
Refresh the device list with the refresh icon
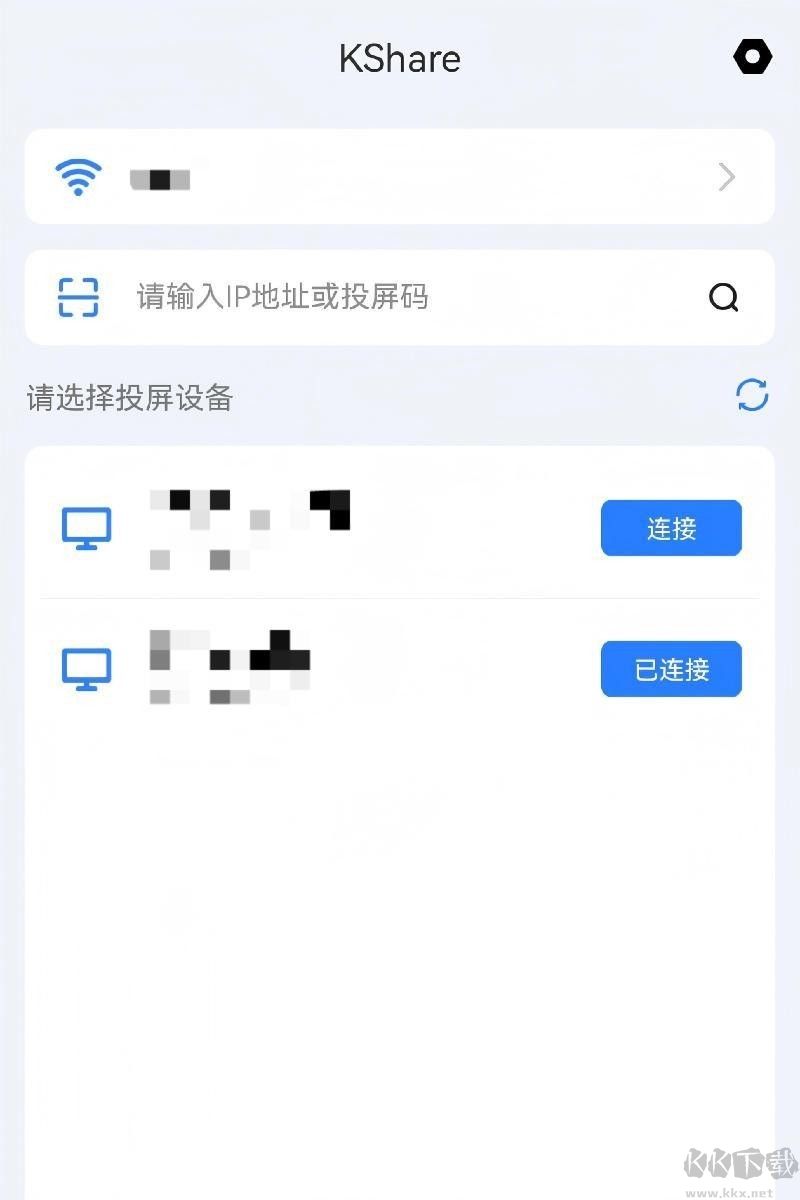(x=753, y=396)
